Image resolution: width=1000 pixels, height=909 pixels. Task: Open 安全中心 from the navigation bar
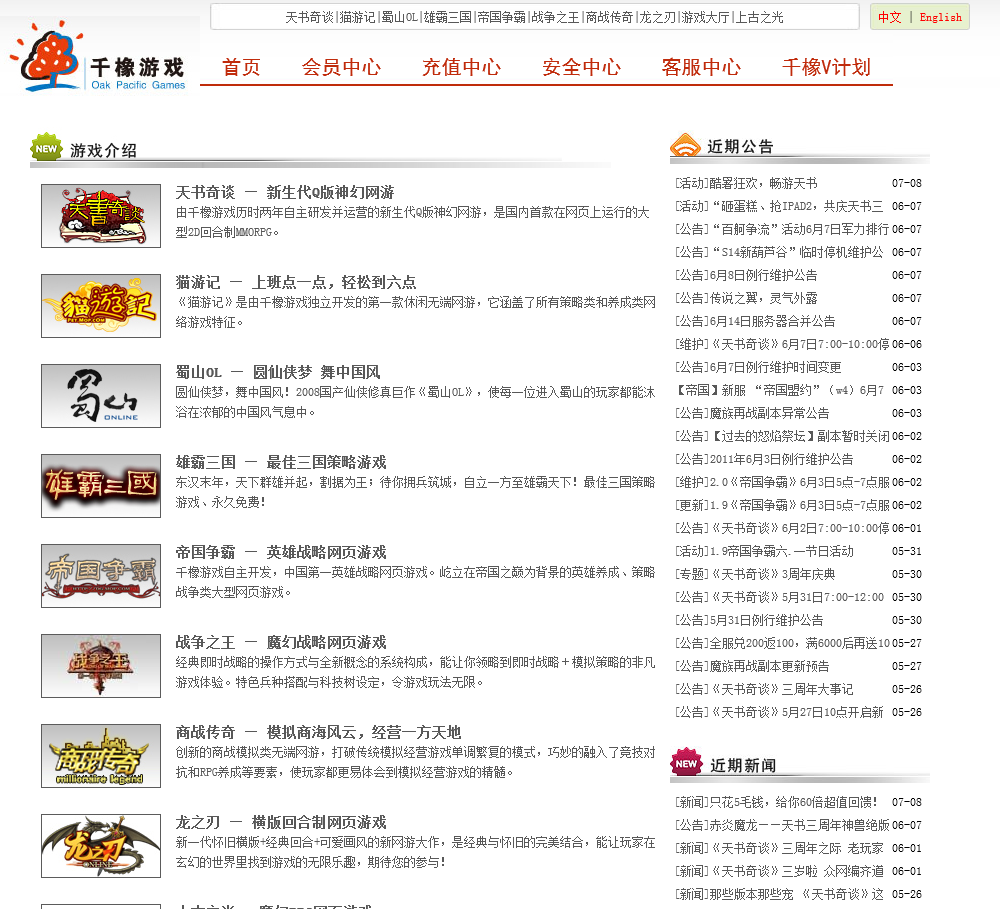[x=581, y=67]
